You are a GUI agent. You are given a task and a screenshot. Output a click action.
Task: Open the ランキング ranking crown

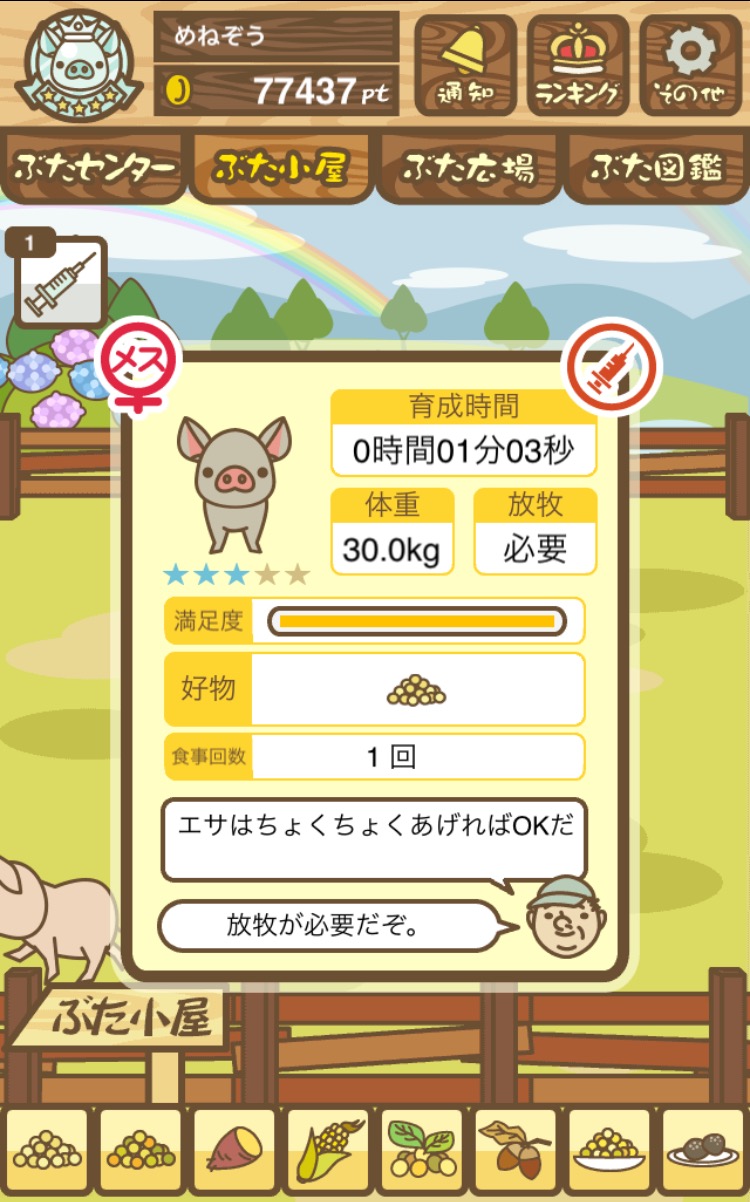click(578, 65)
